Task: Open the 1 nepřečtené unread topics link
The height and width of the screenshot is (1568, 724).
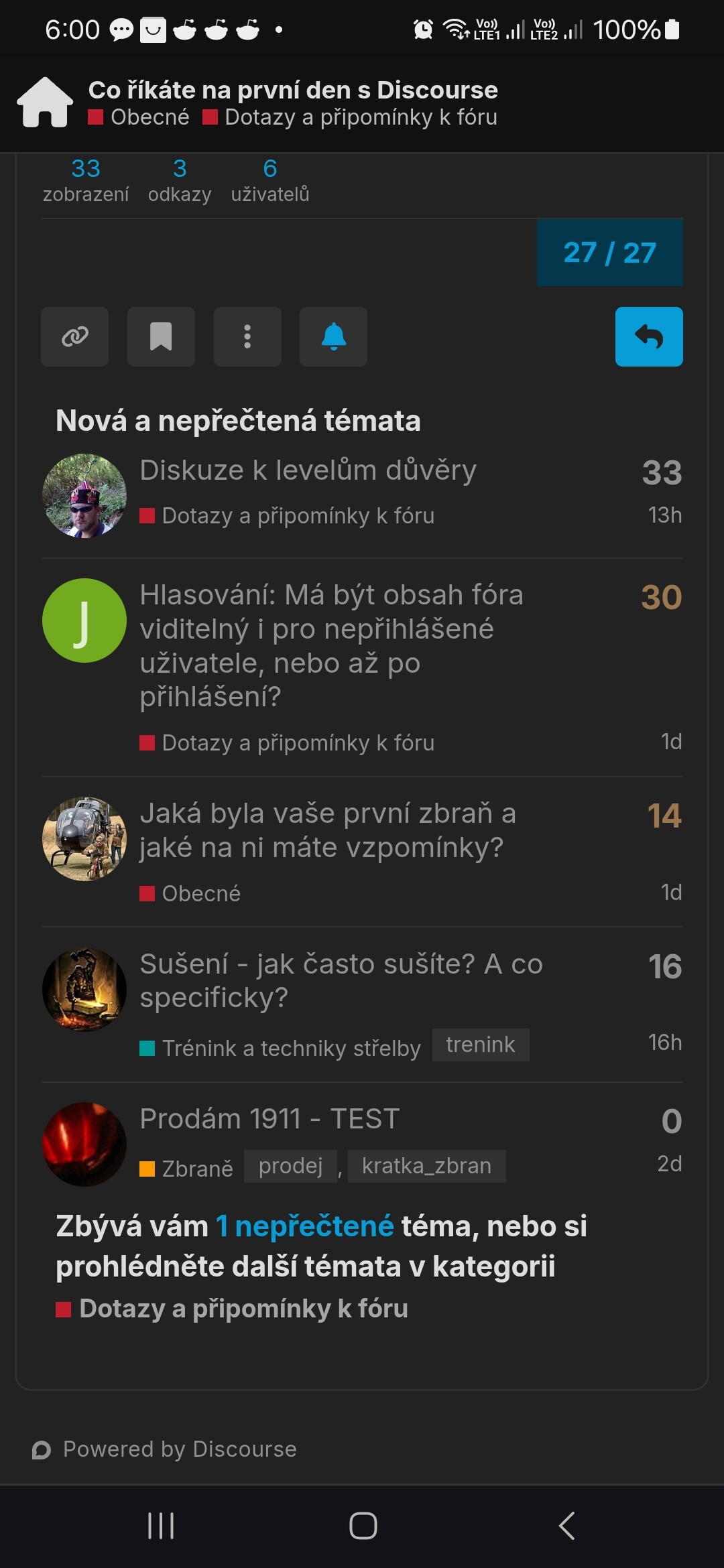Action: (x=304, y=1226)
